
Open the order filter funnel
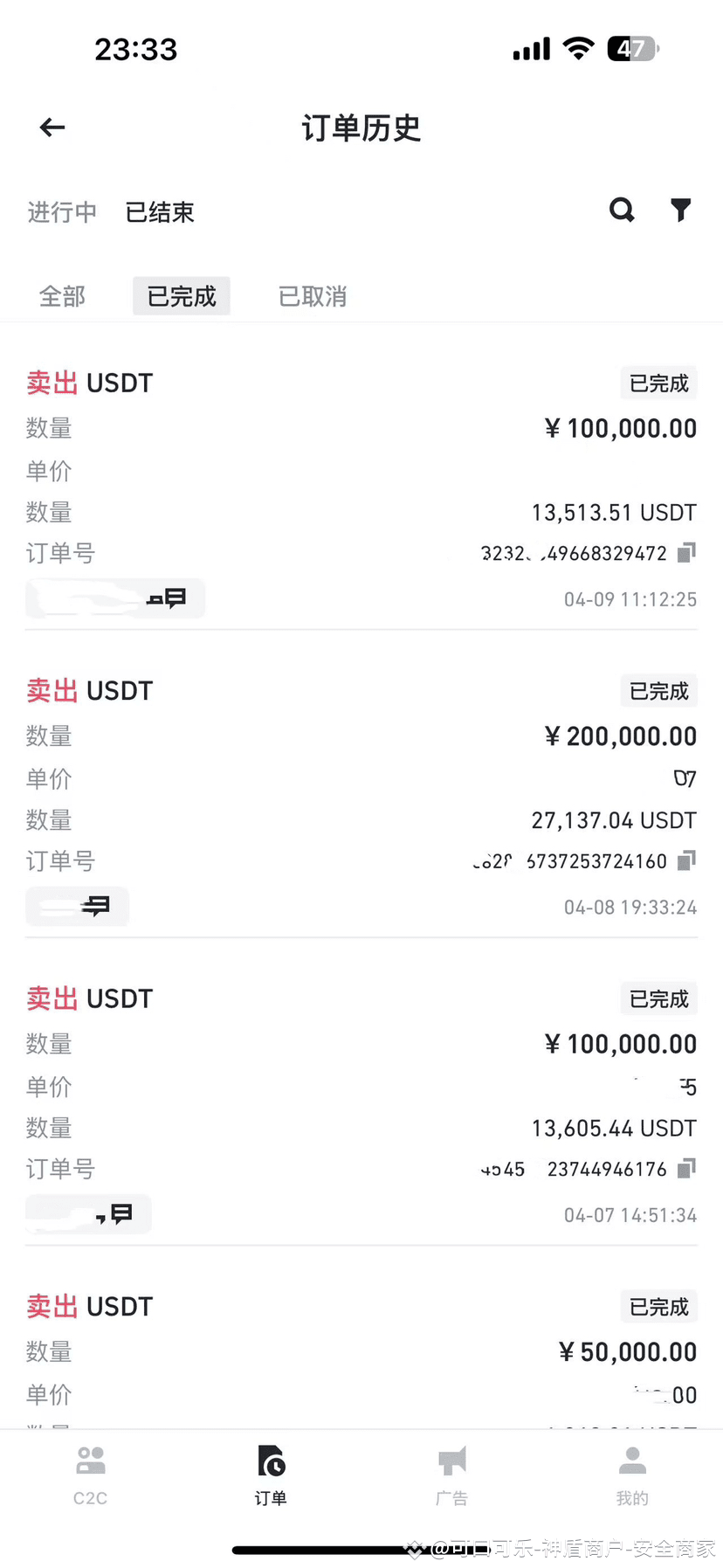(x=681, y=210)
